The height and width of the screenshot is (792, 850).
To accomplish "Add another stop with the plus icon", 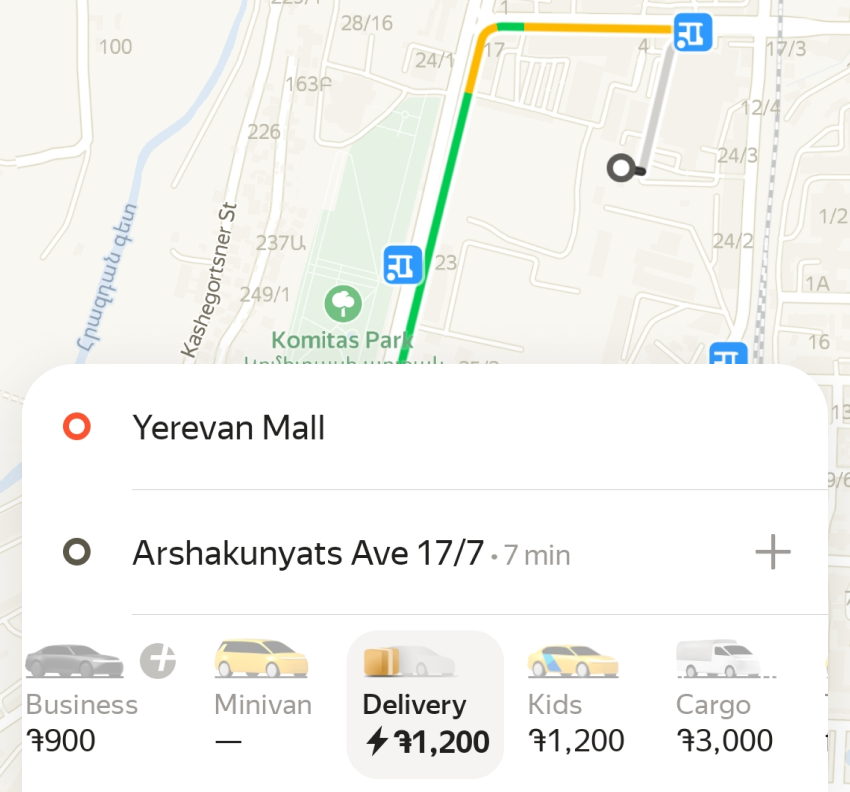I will click(772, 552).
